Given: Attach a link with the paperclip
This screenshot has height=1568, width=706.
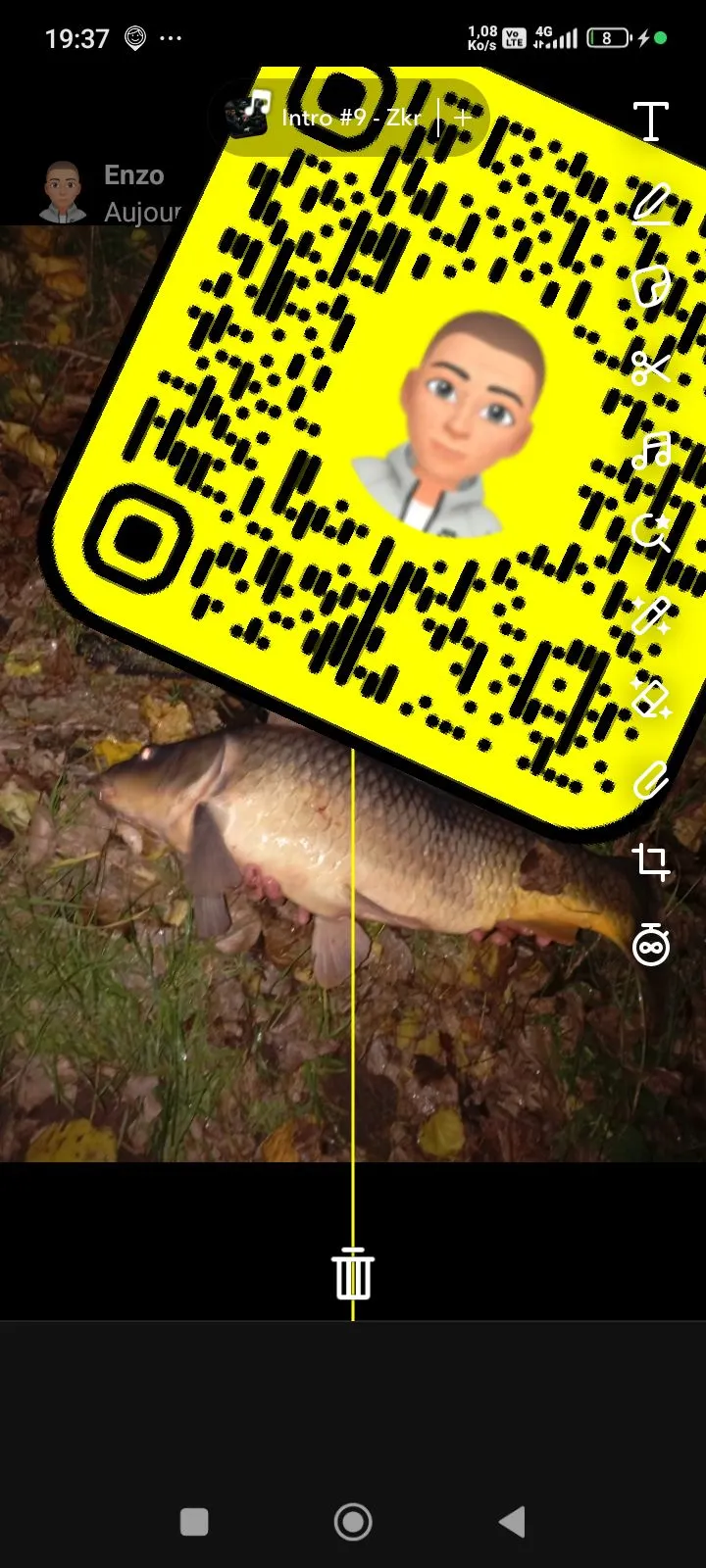Looking at the screenshot, I should point(650,781).
